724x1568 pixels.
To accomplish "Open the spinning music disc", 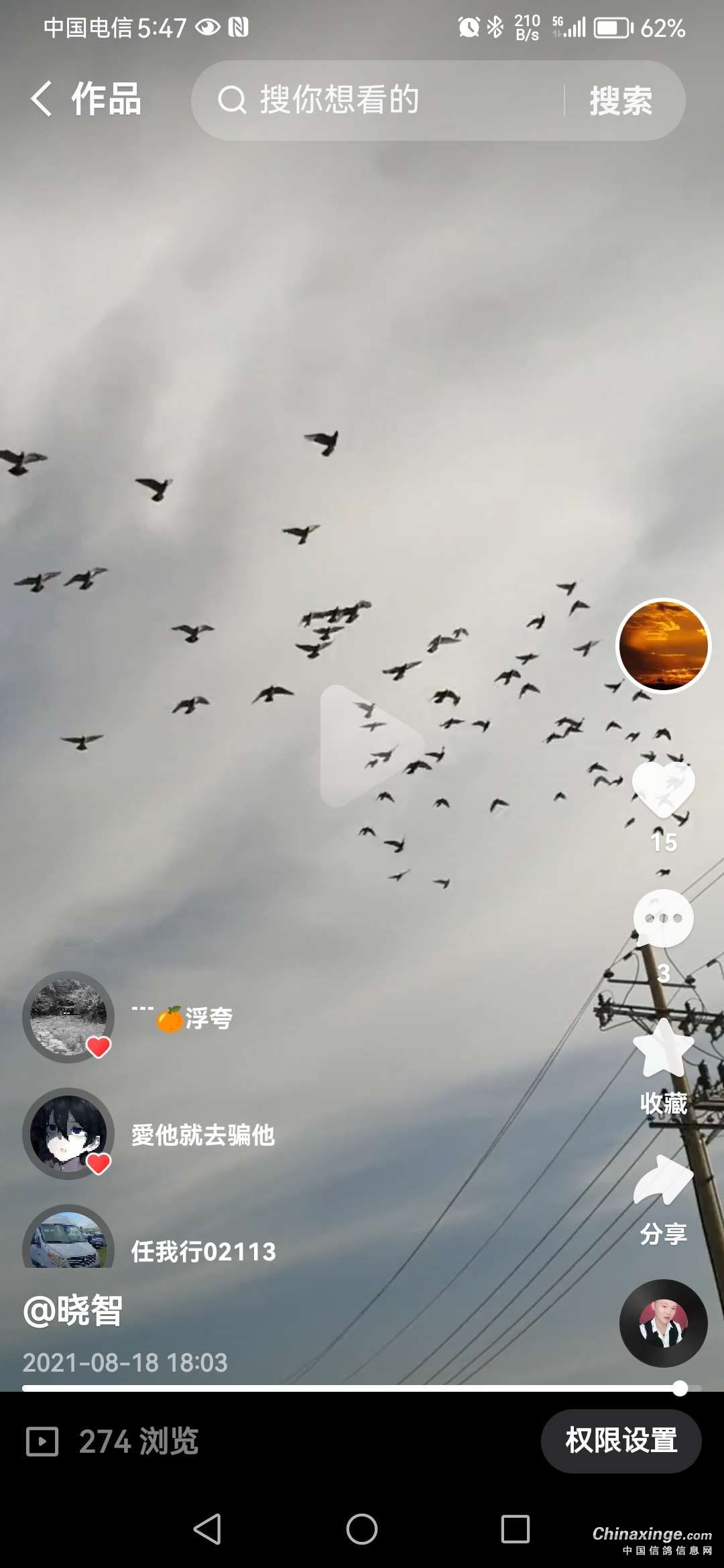I will [663, 1323].
